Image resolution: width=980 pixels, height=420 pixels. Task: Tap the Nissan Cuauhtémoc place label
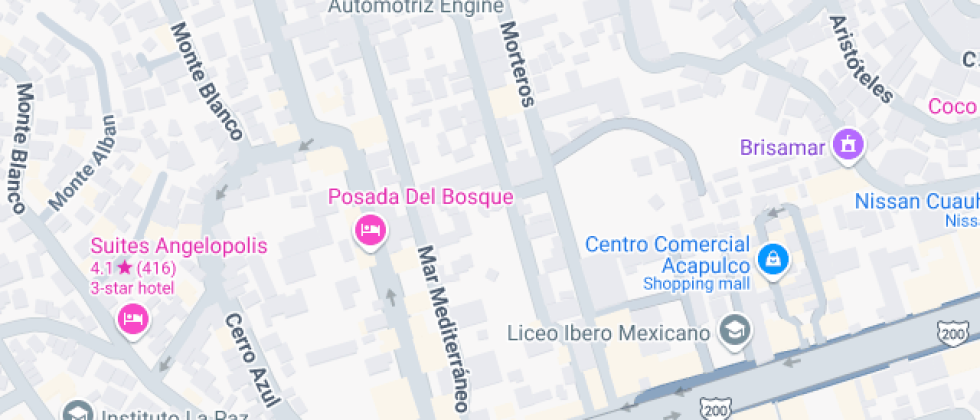click(x=917, y=201)
